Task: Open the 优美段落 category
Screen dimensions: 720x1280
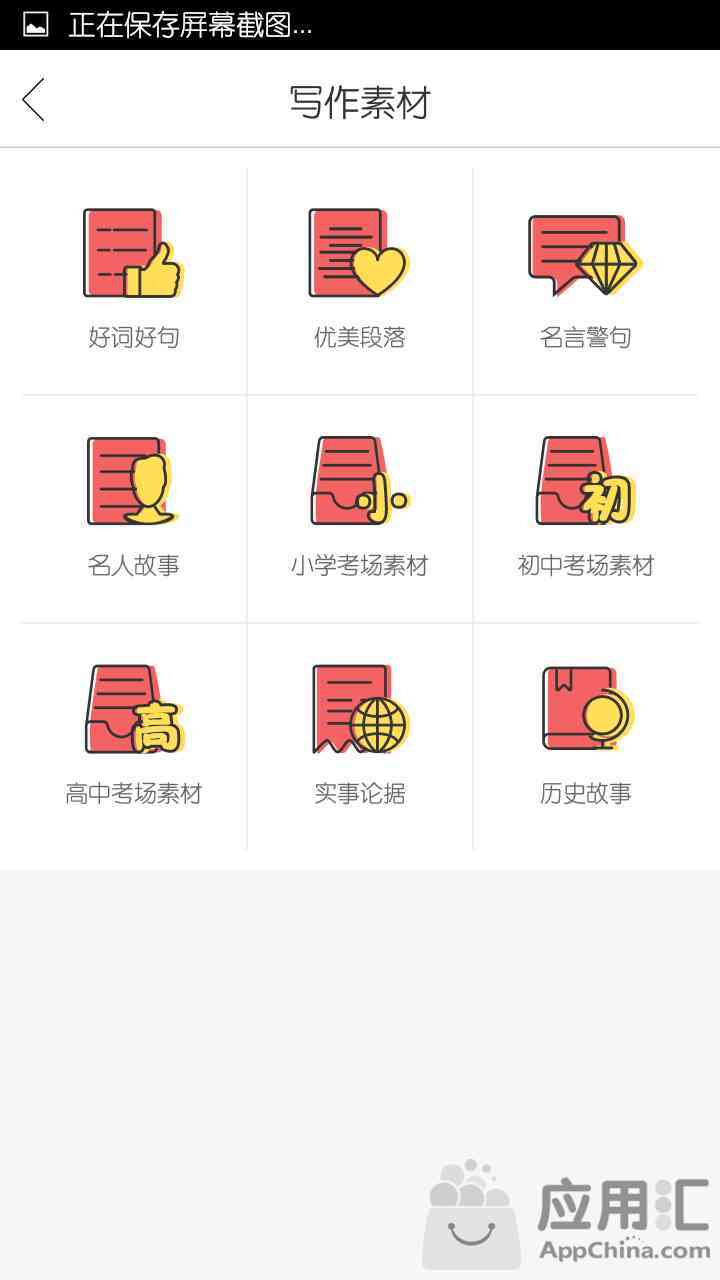Action: coord(360,281)
